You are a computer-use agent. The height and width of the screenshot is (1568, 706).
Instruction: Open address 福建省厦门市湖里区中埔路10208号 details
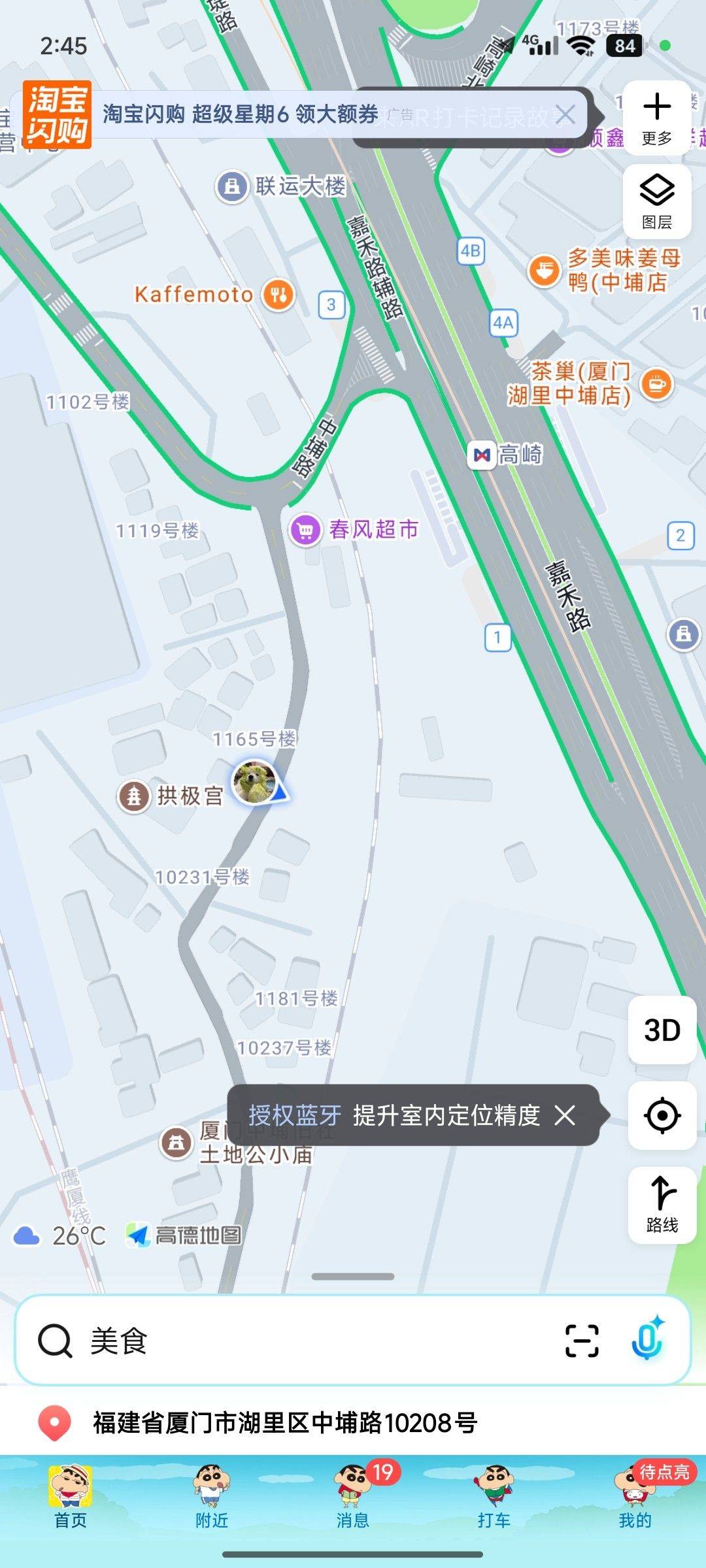click(284, 1422)
